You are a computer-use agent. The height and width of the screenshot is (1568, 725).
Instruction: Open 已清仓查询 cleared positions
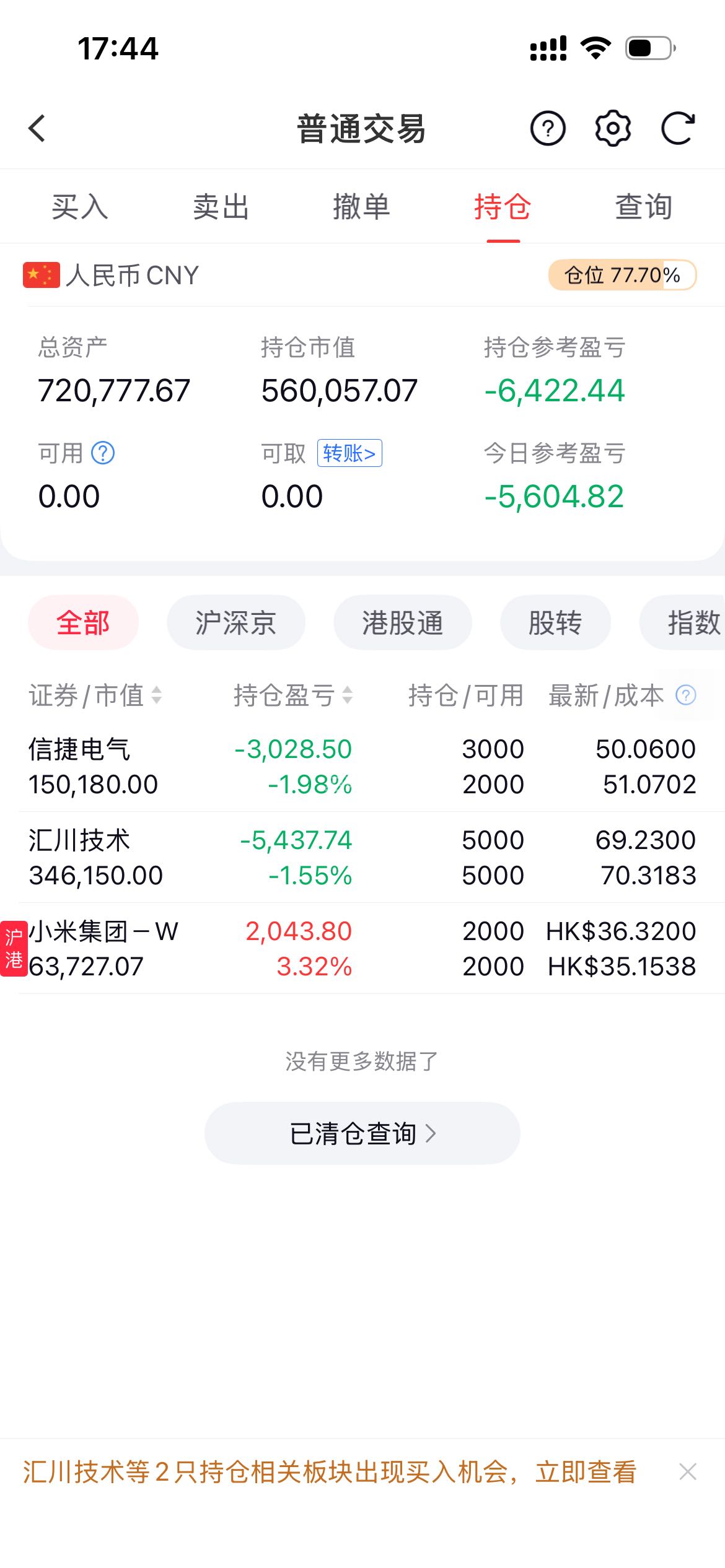point(362,1133)
